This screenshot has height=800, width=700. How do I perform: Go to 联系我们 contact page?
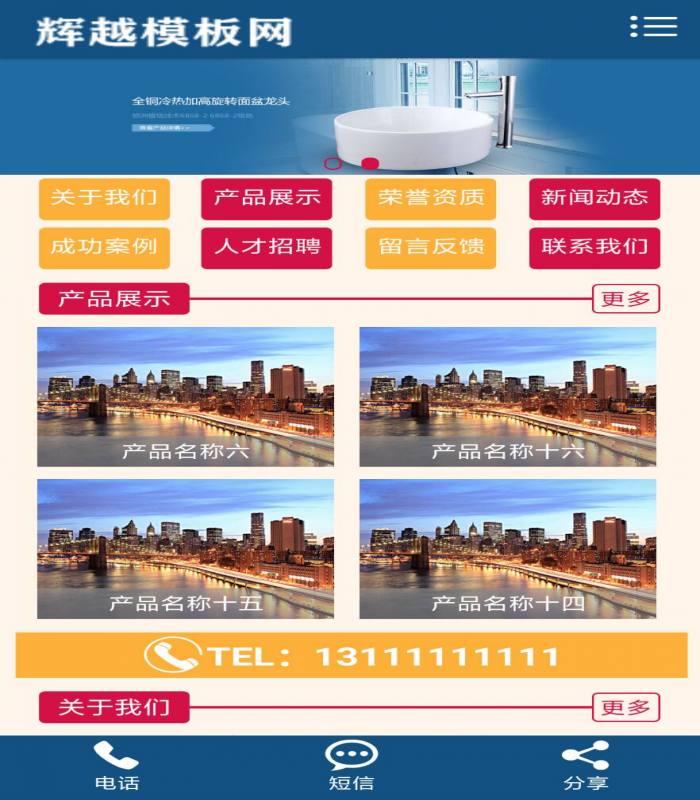click(x=595, y=247)
